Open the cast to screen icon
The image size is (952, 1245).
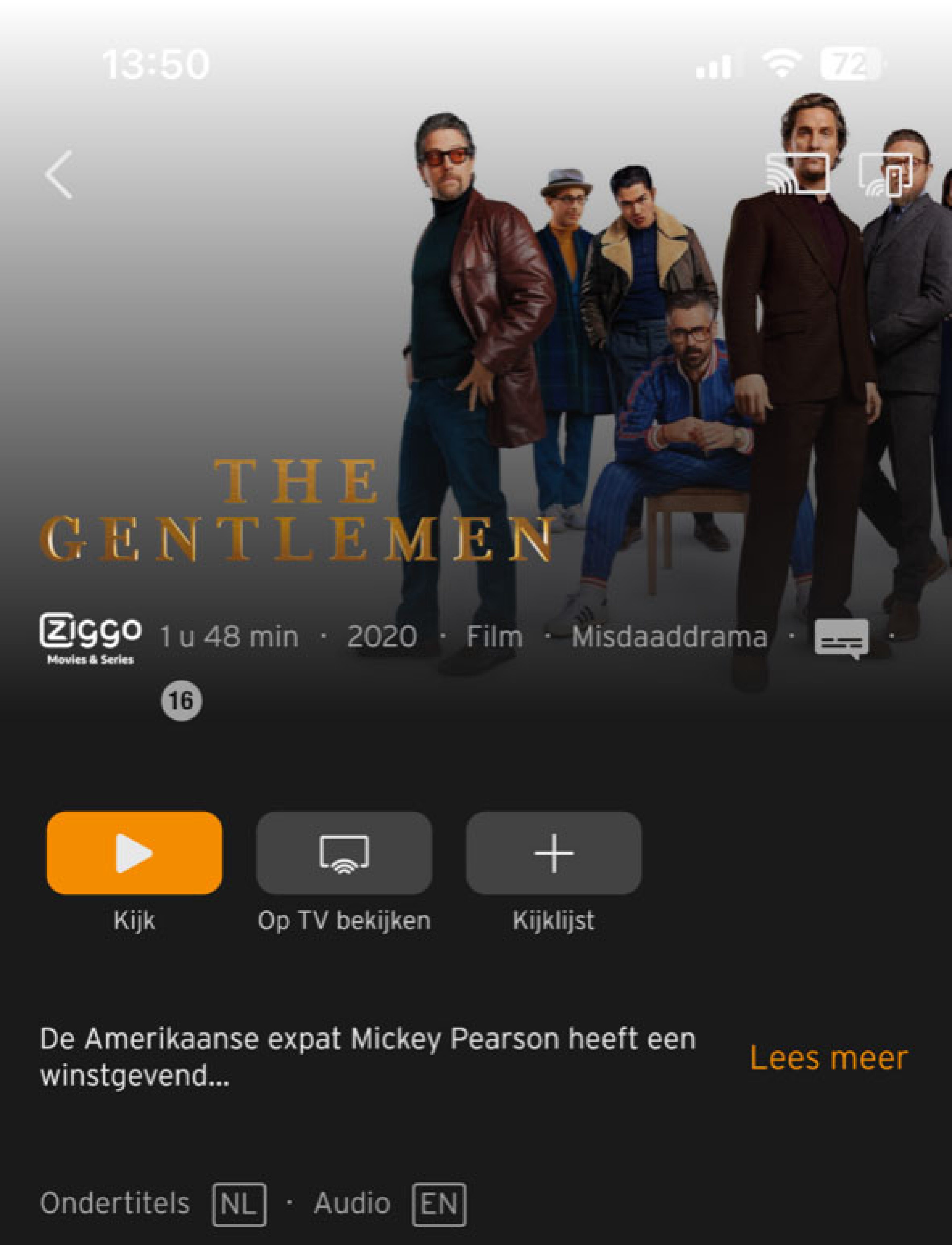tap(797, 173)
